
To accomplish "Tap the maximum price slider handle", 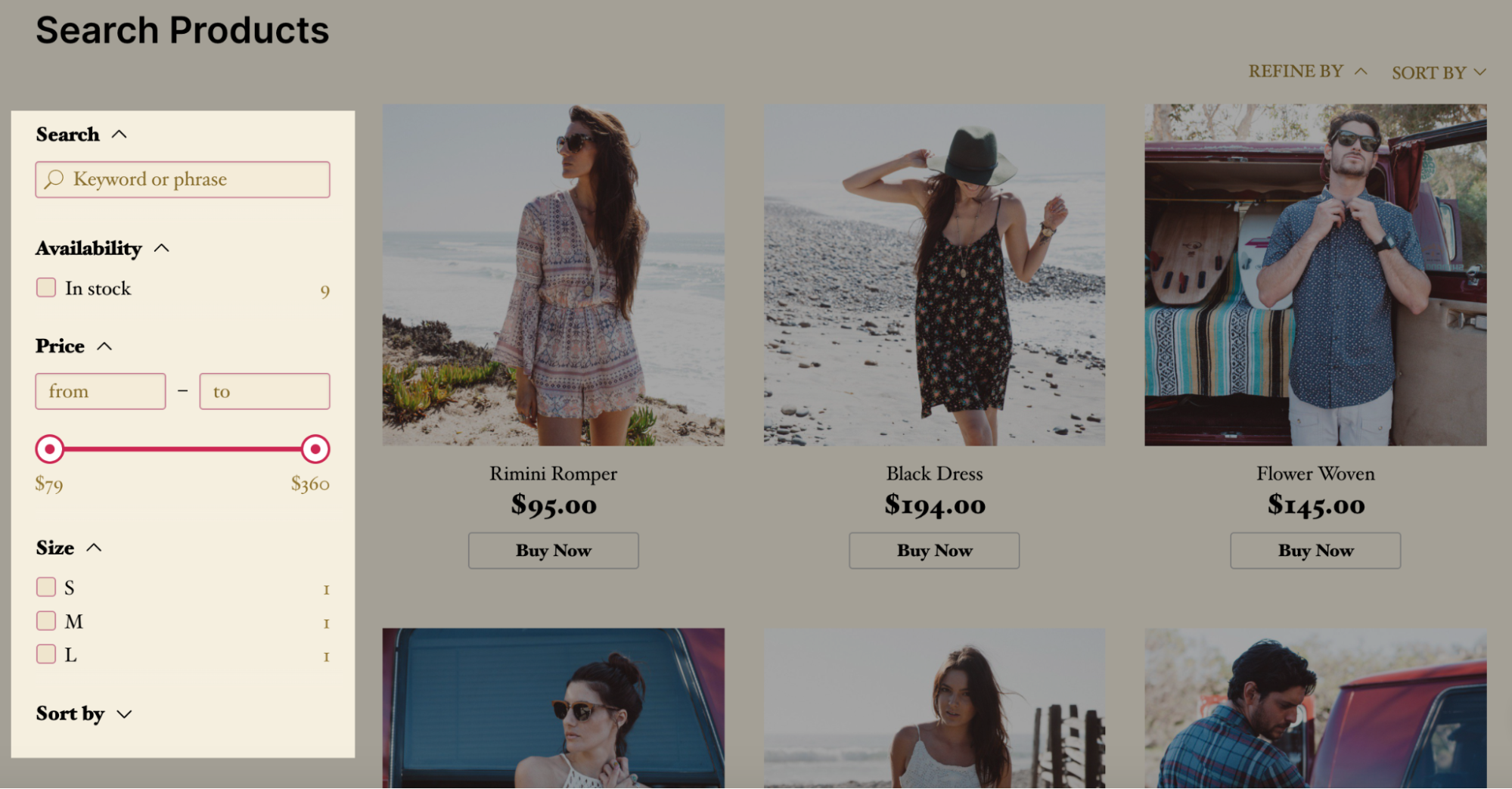I will 315,449.
